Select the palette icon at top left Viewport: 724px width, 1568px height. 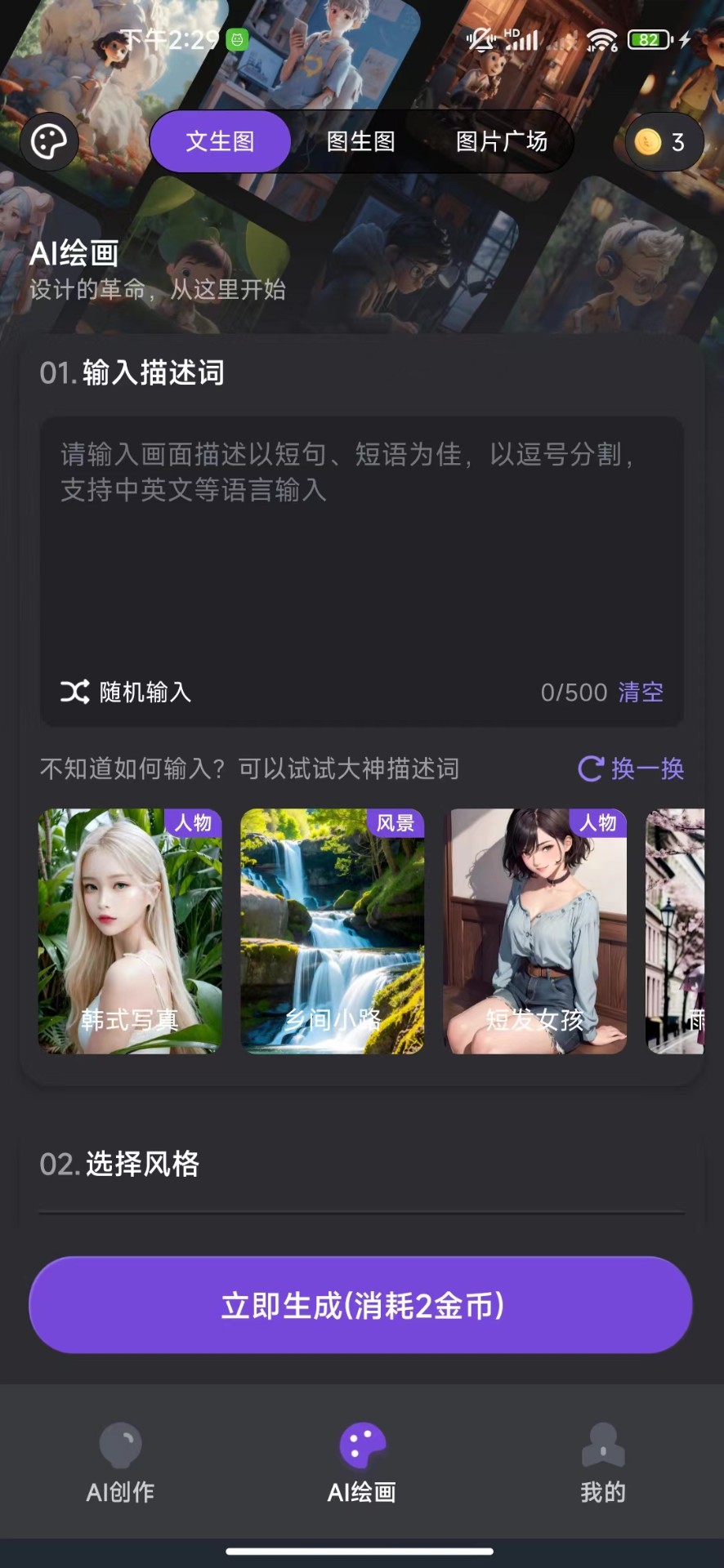tap(48, 141)
